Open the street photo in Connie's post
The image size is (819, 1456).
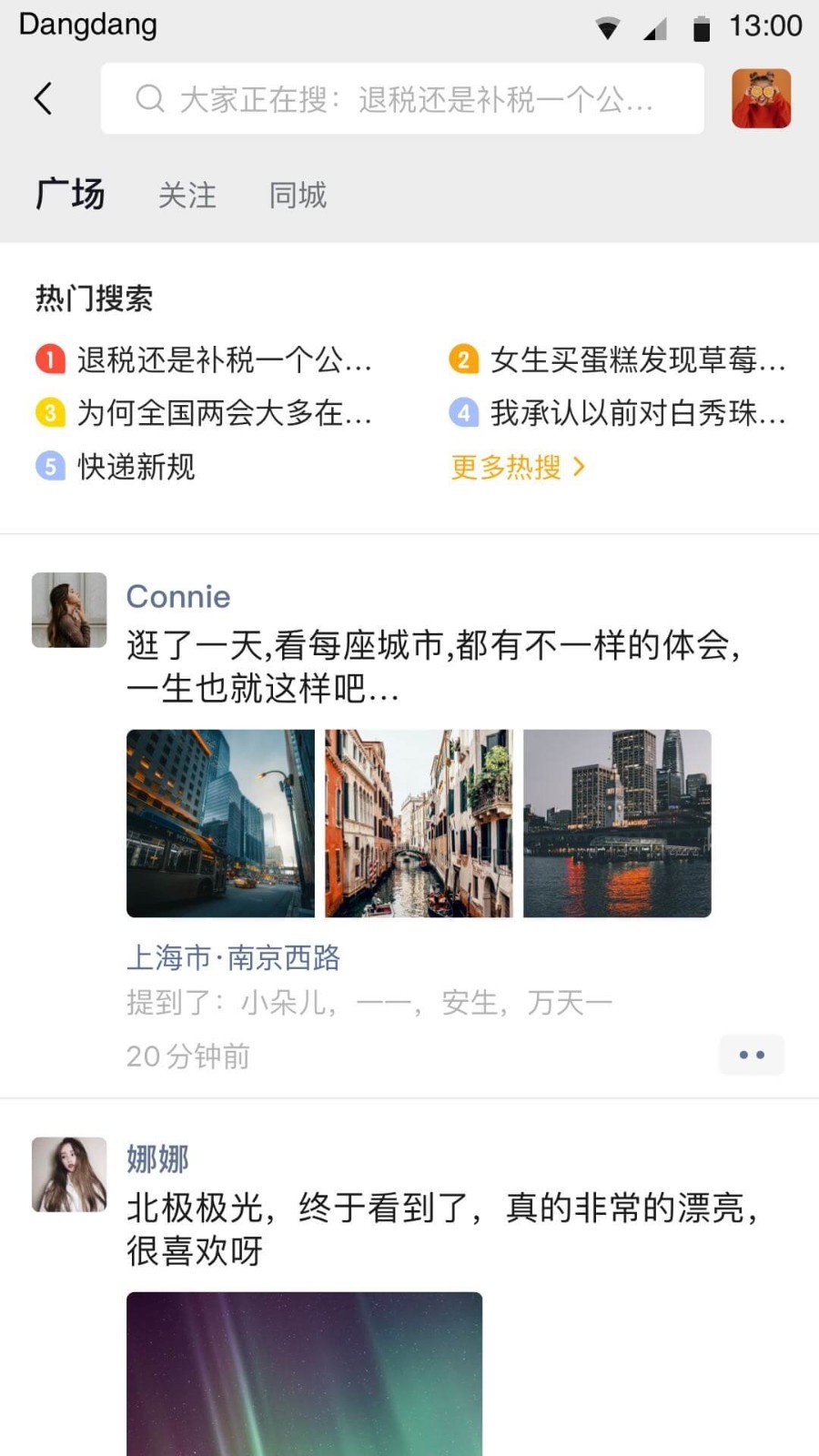coord(220,823)
